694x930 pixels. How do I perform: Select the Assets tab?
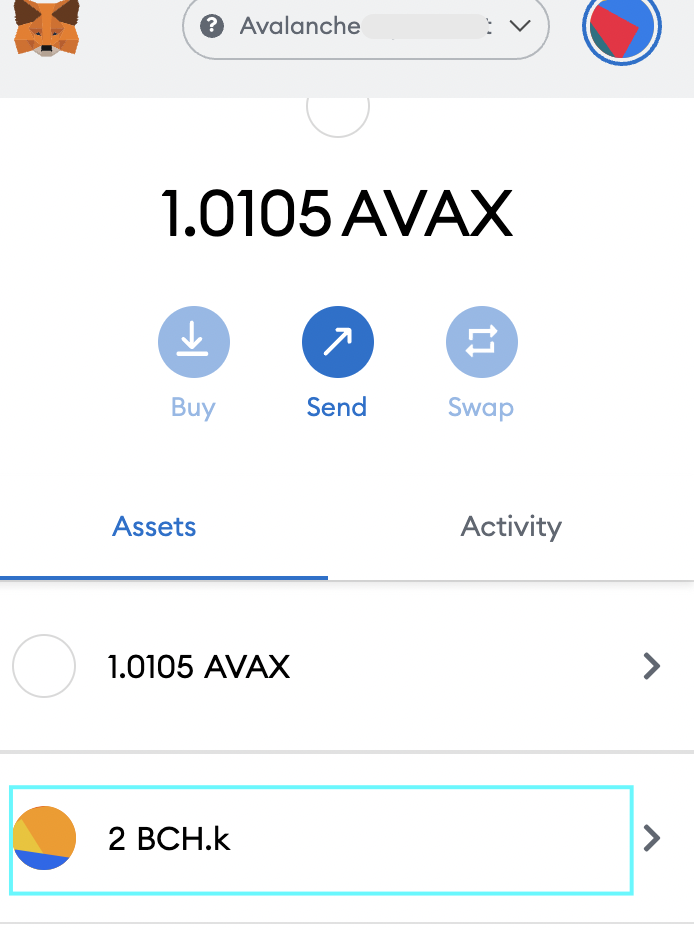tap(155, 527)
